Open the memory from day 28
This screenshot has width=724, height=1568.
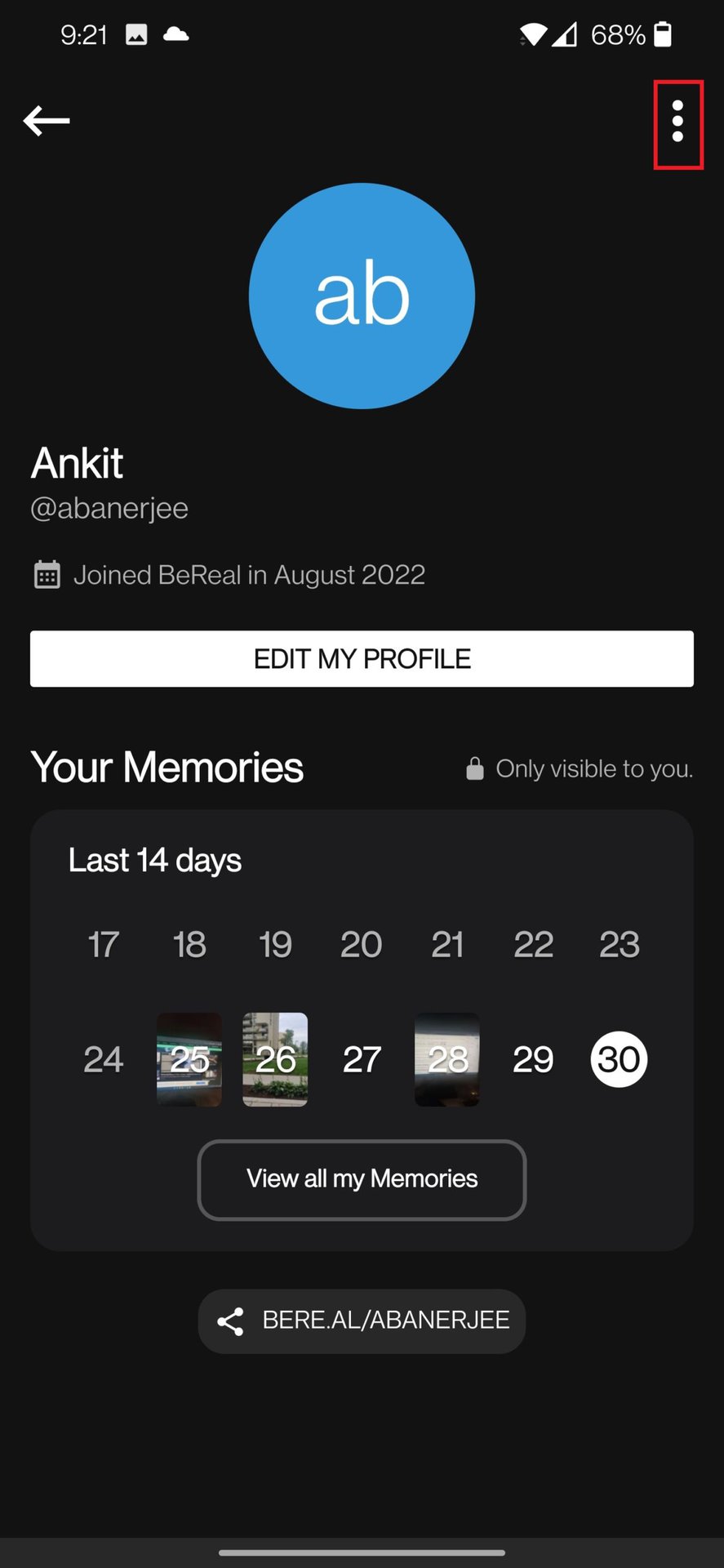coord(447,1059)
